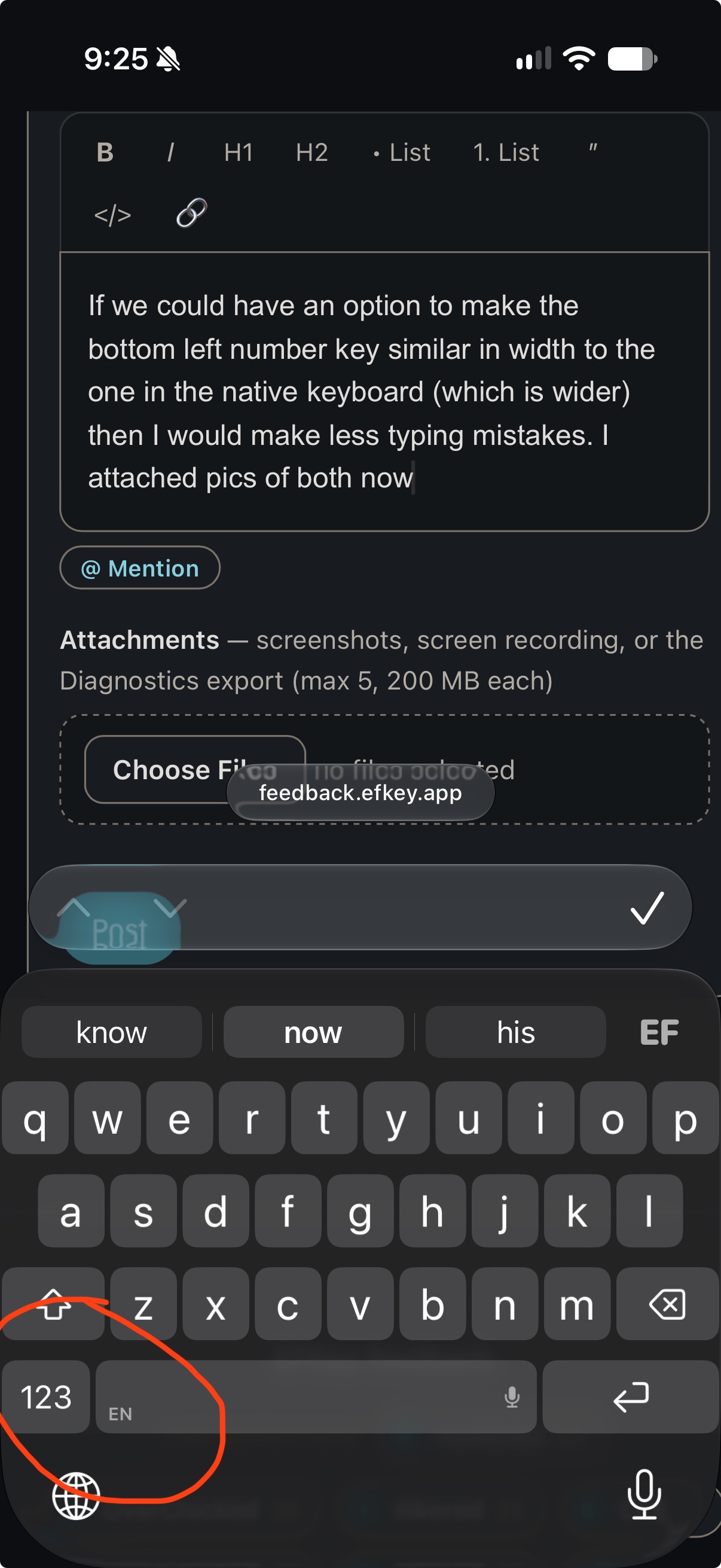721x1568 pixels.
Task: Confirm with the checkmark above keyboard
Action: (646, 908)
